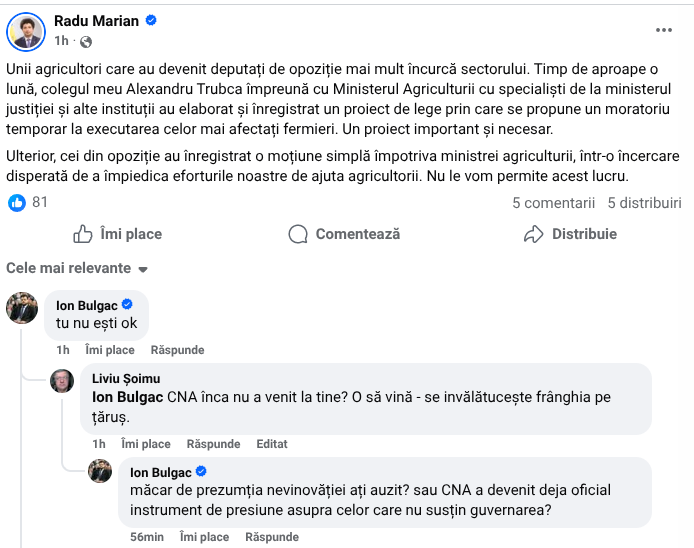694x548 pixels.
Task: Like Ion Bulgac's reply about prezumția nevinovăției
Action: [204, 537]
